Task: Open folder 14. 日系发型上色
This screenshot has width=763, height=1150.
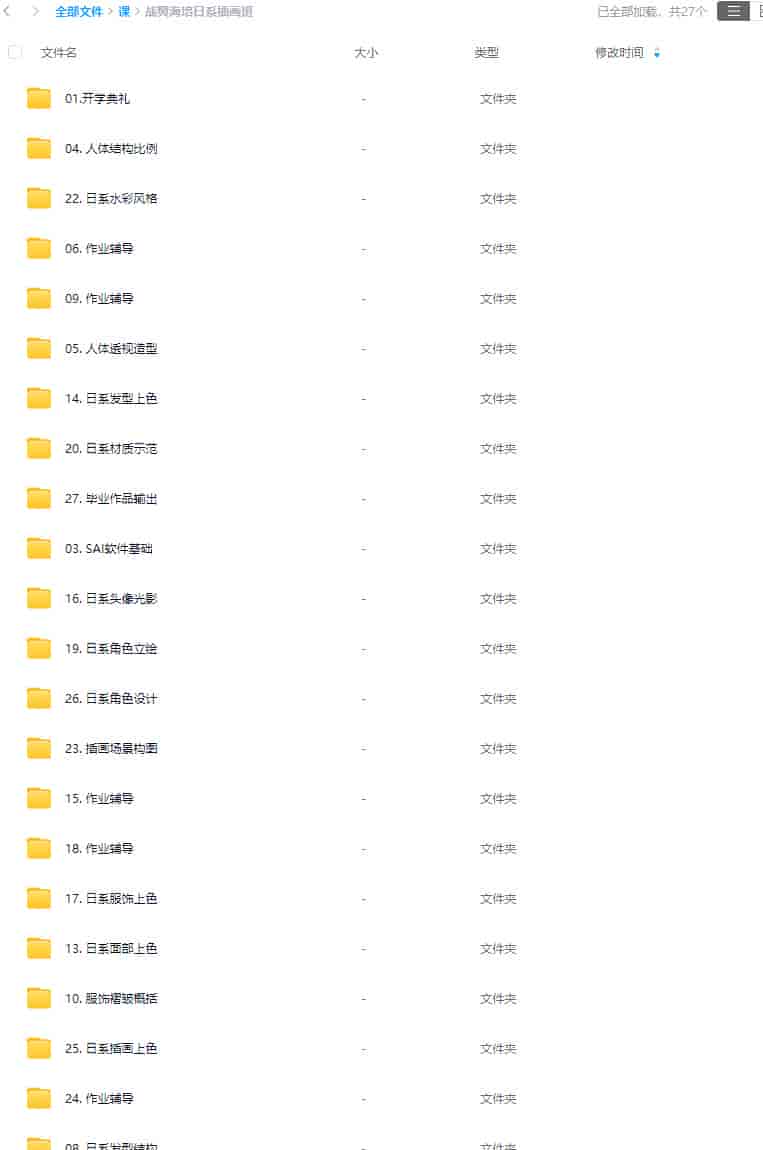Action: coord(110,399)
